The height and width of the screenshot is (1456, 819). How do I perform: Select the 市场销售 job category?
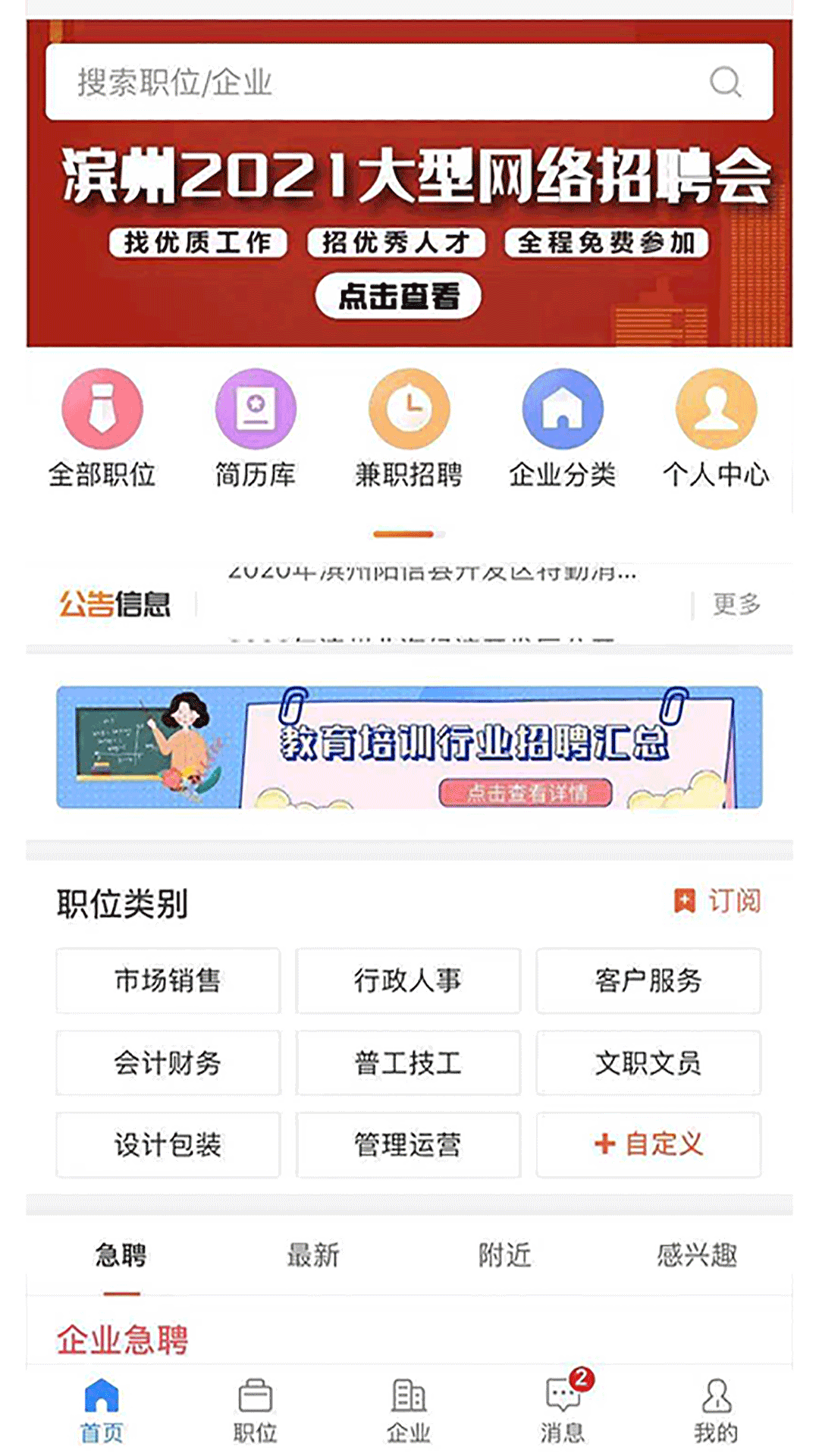[x=168, y=980]
